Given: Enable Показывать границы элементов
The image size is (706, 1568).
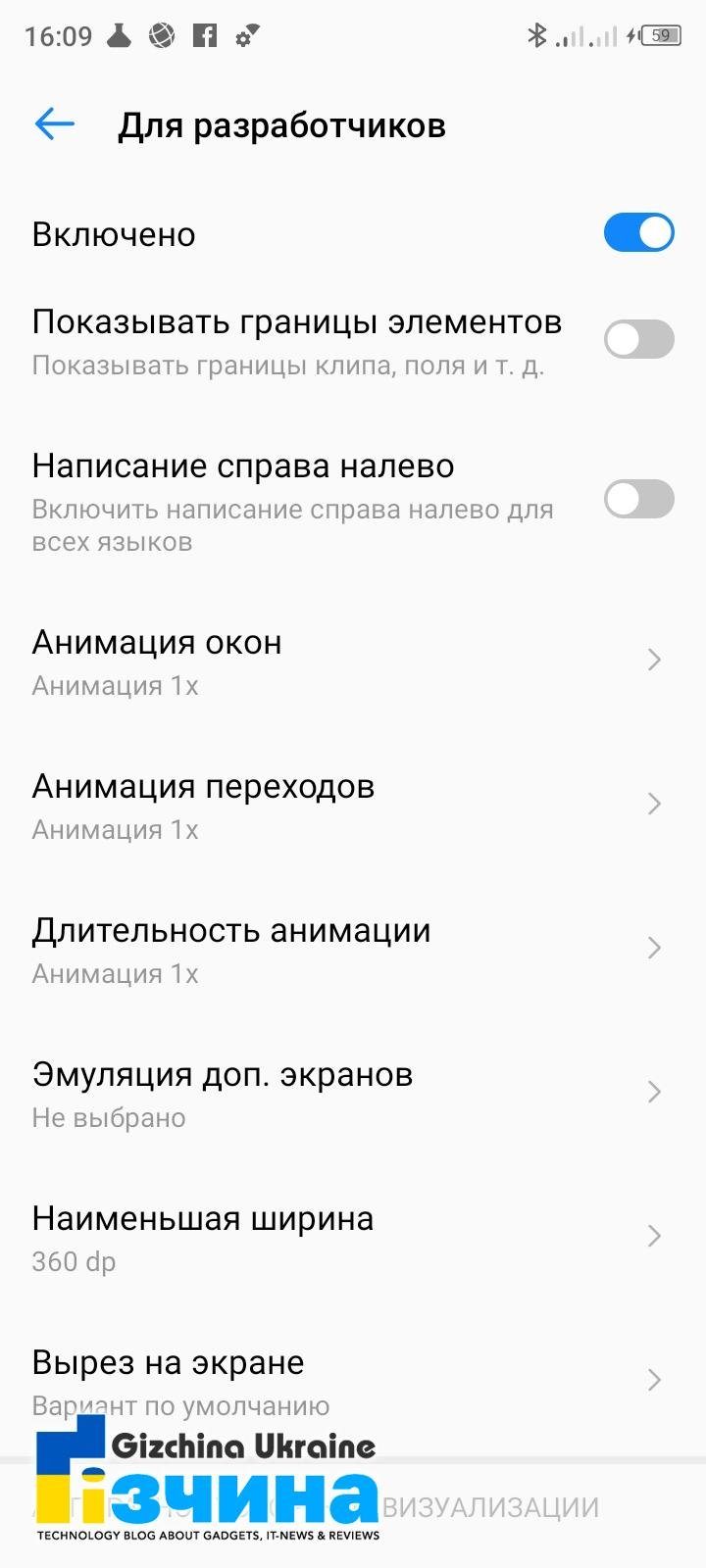Looking at the screenshot, I should point(638,340).
